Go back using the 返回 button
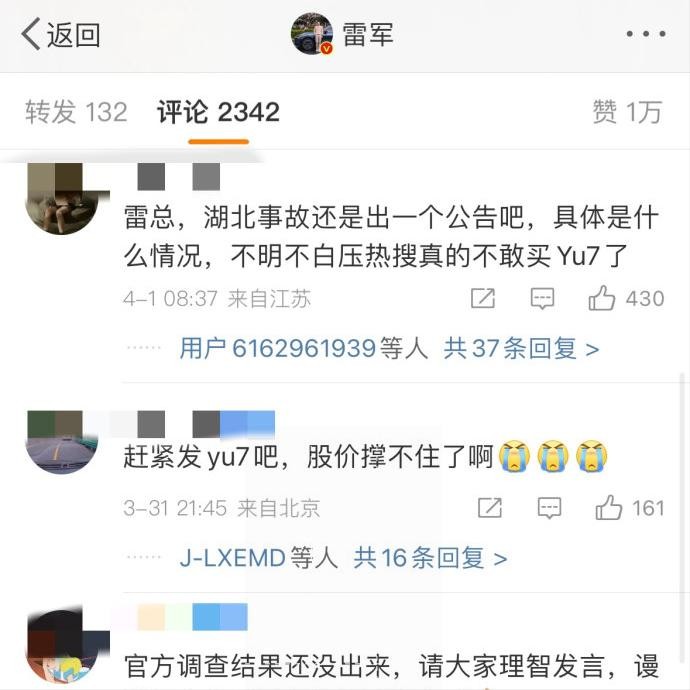The height and width of the screenshot is (690, 690). (60, 35)
